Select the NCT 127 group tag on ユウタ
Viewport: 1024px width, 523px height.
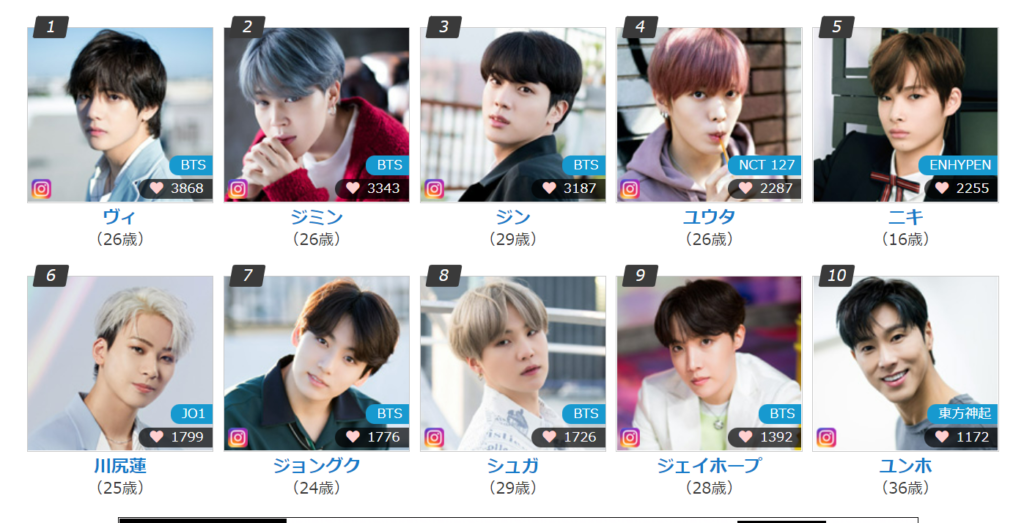click(765, 165)
